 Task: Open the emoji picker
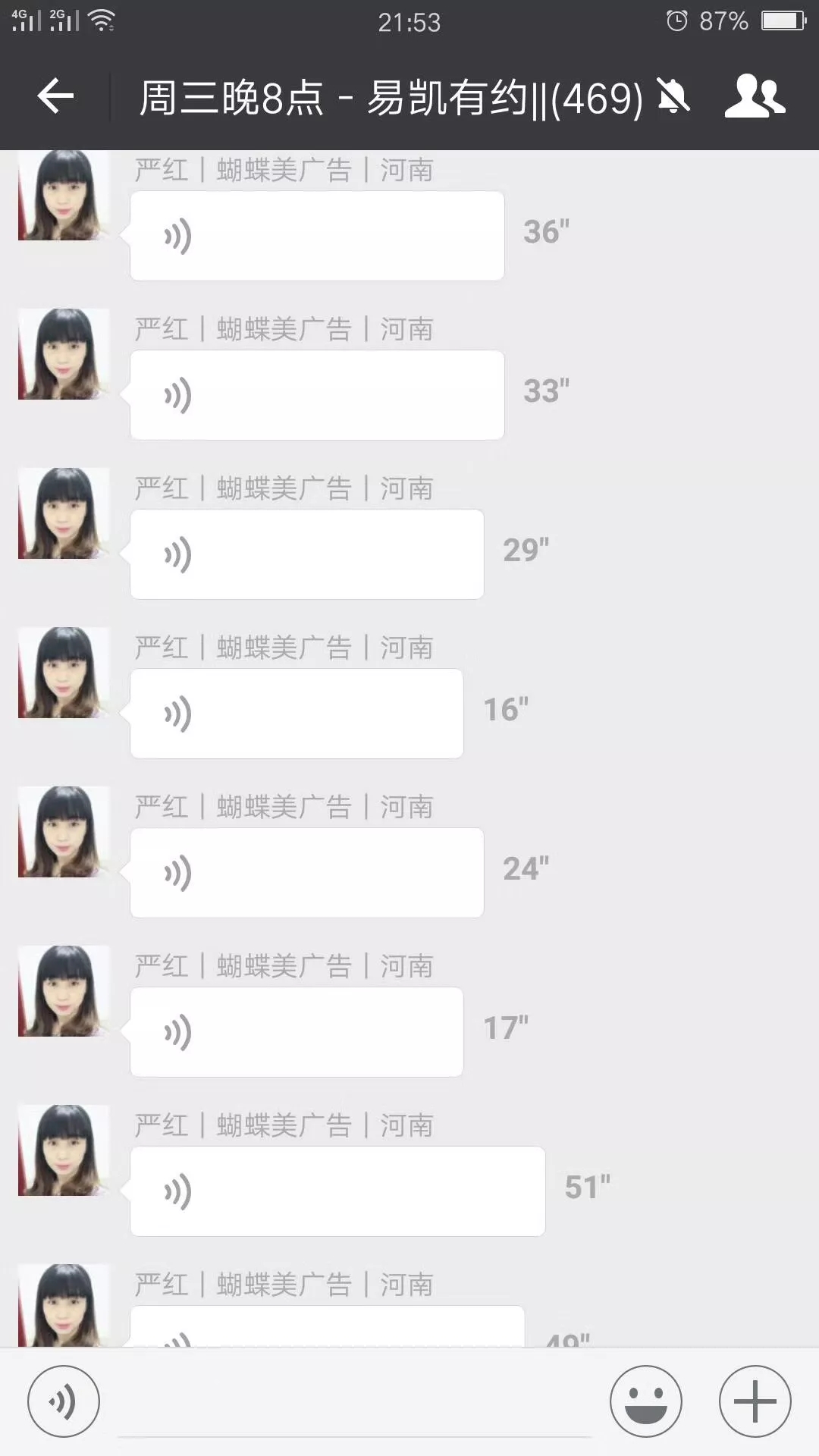(646, 1401)
